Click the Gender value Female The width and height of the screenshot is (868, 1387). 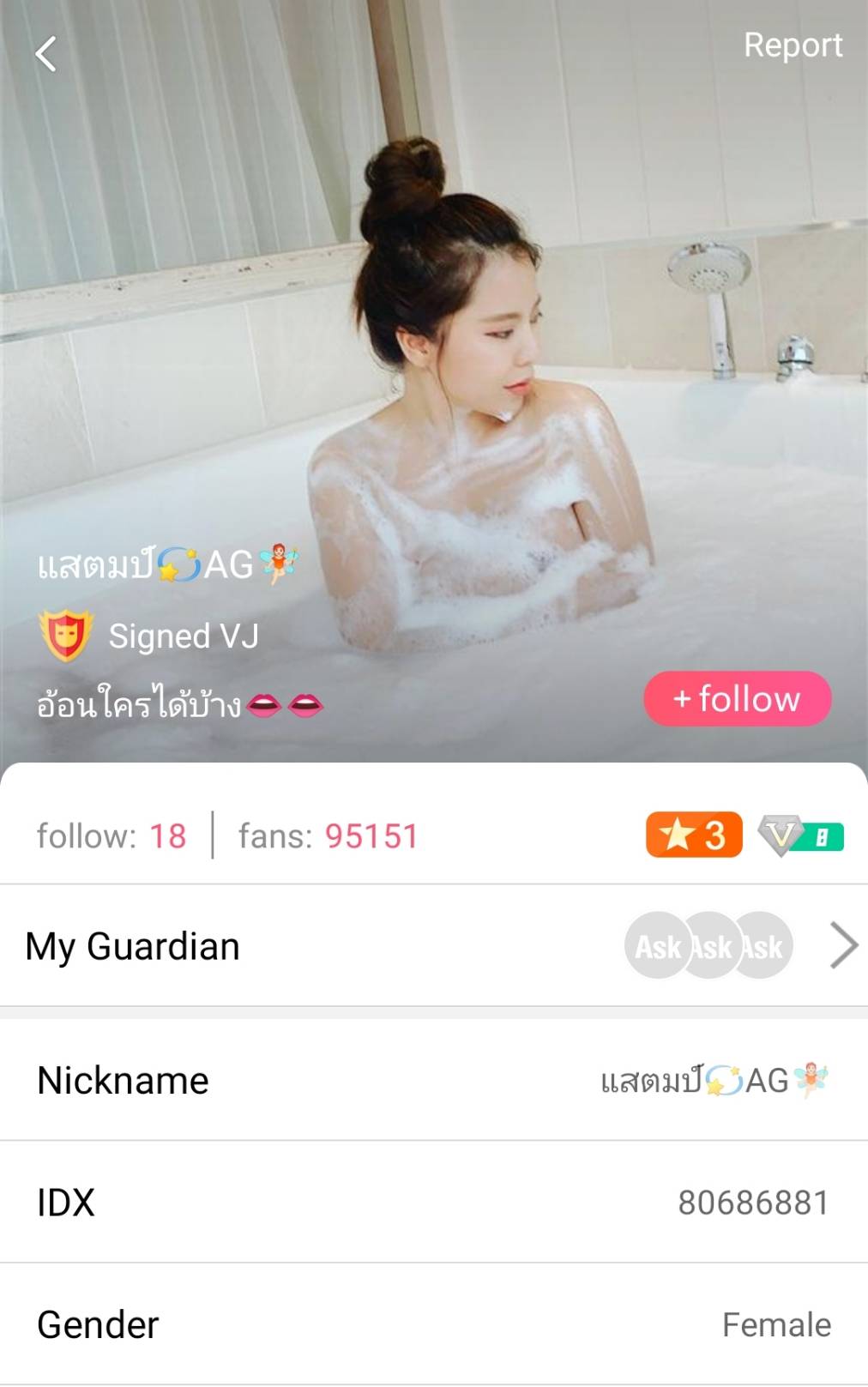pos(776,1324)
